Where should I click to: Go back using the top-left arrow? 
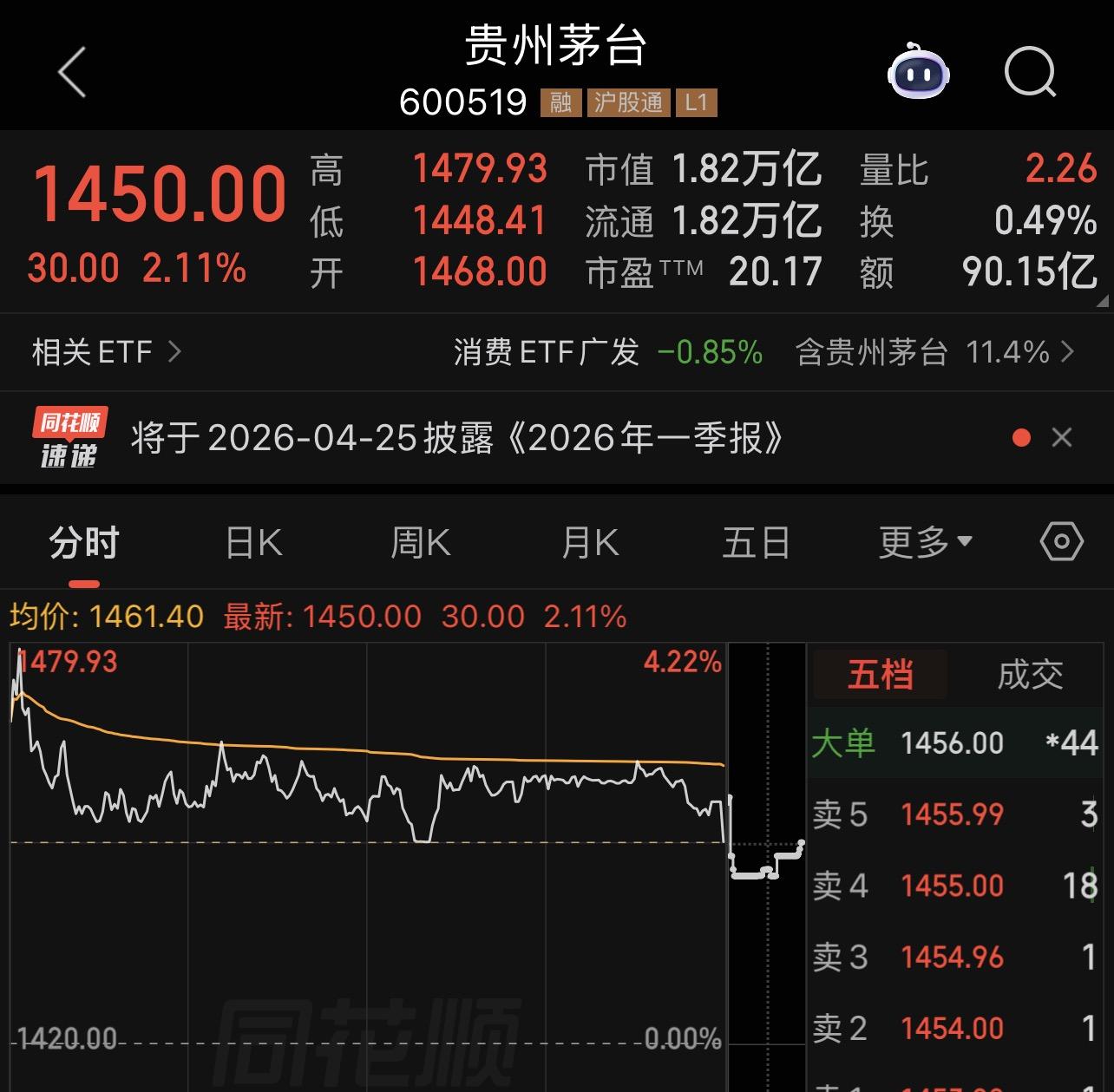pyautogui.click(x=73, y=72)
